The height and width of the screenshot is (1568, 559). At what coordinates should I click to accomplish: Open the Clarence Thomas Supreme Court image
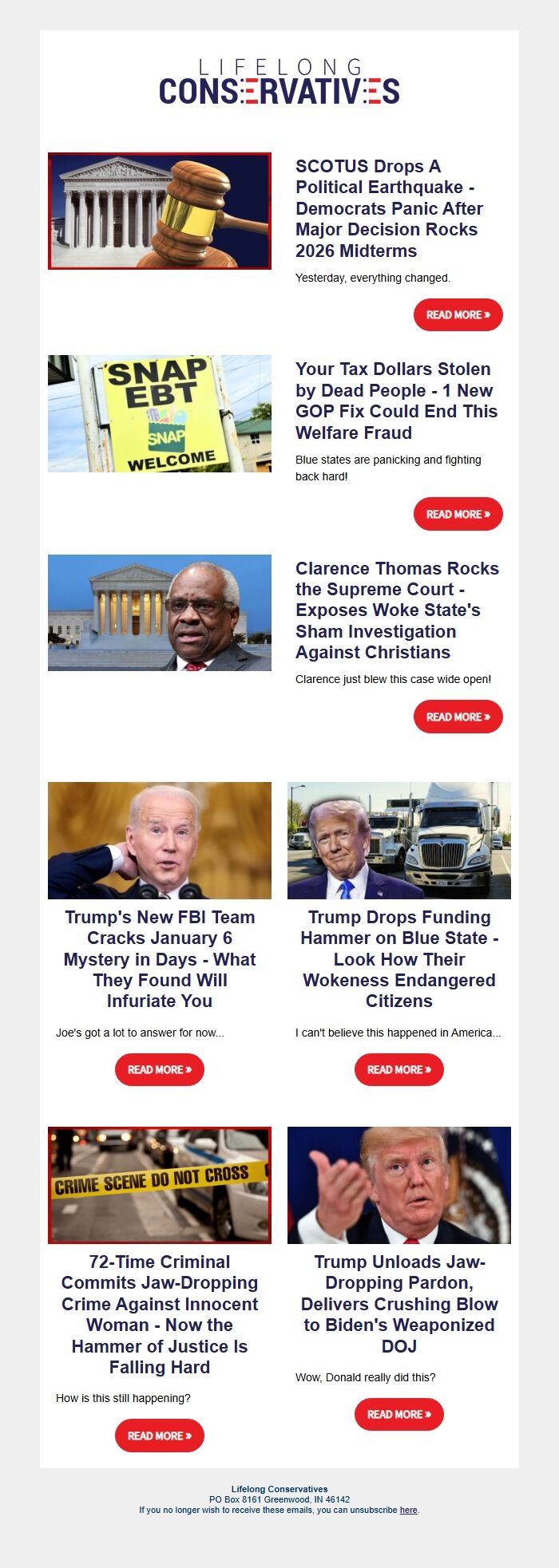160,612
